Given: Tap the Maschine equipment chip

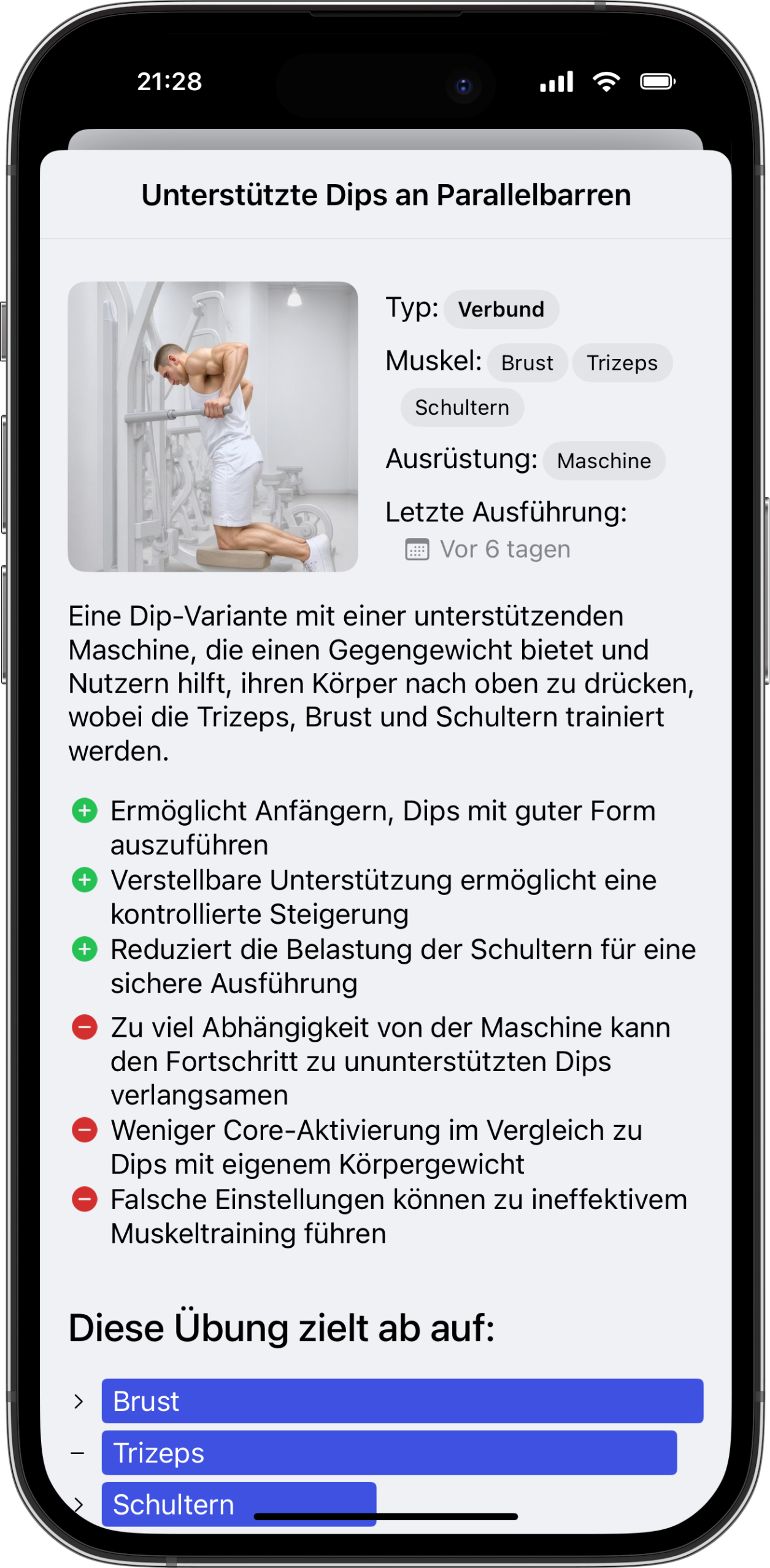Looking at the screenshot, I should [x=604, y=461].
